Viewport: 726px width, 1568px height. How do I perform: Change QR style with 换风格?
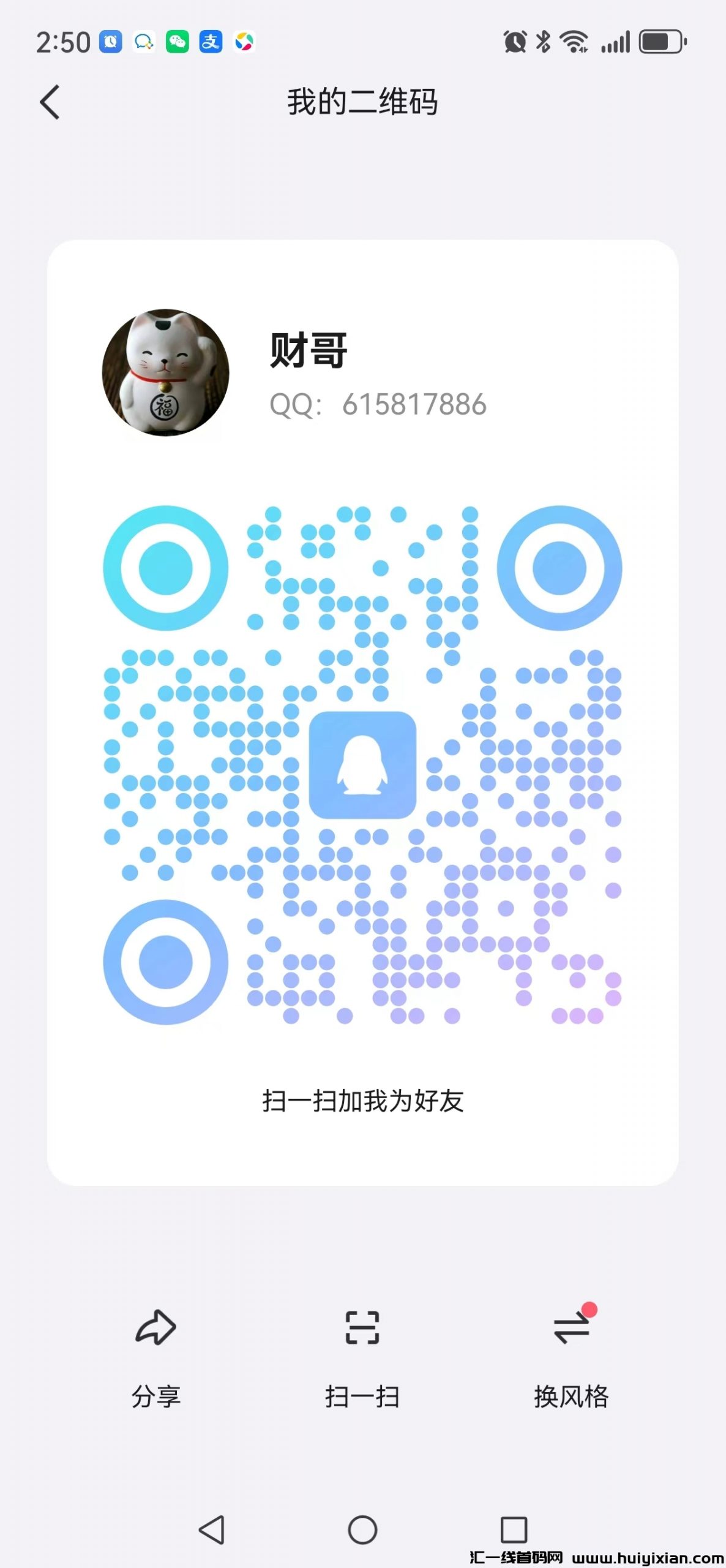(x=571, y=1355)
